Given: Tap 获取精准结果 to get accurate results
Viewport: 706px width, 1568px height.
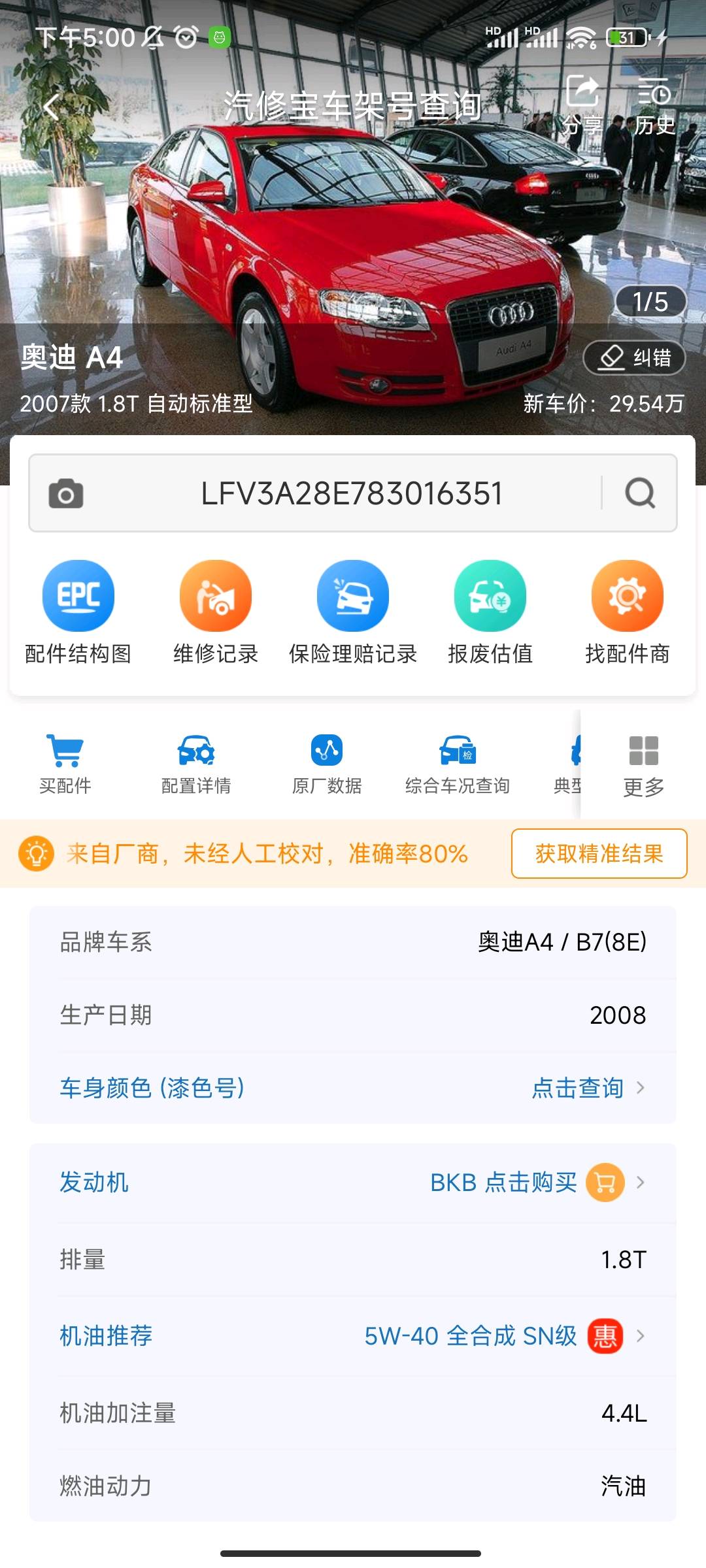Looking at the screenshot, I should 599,853.
